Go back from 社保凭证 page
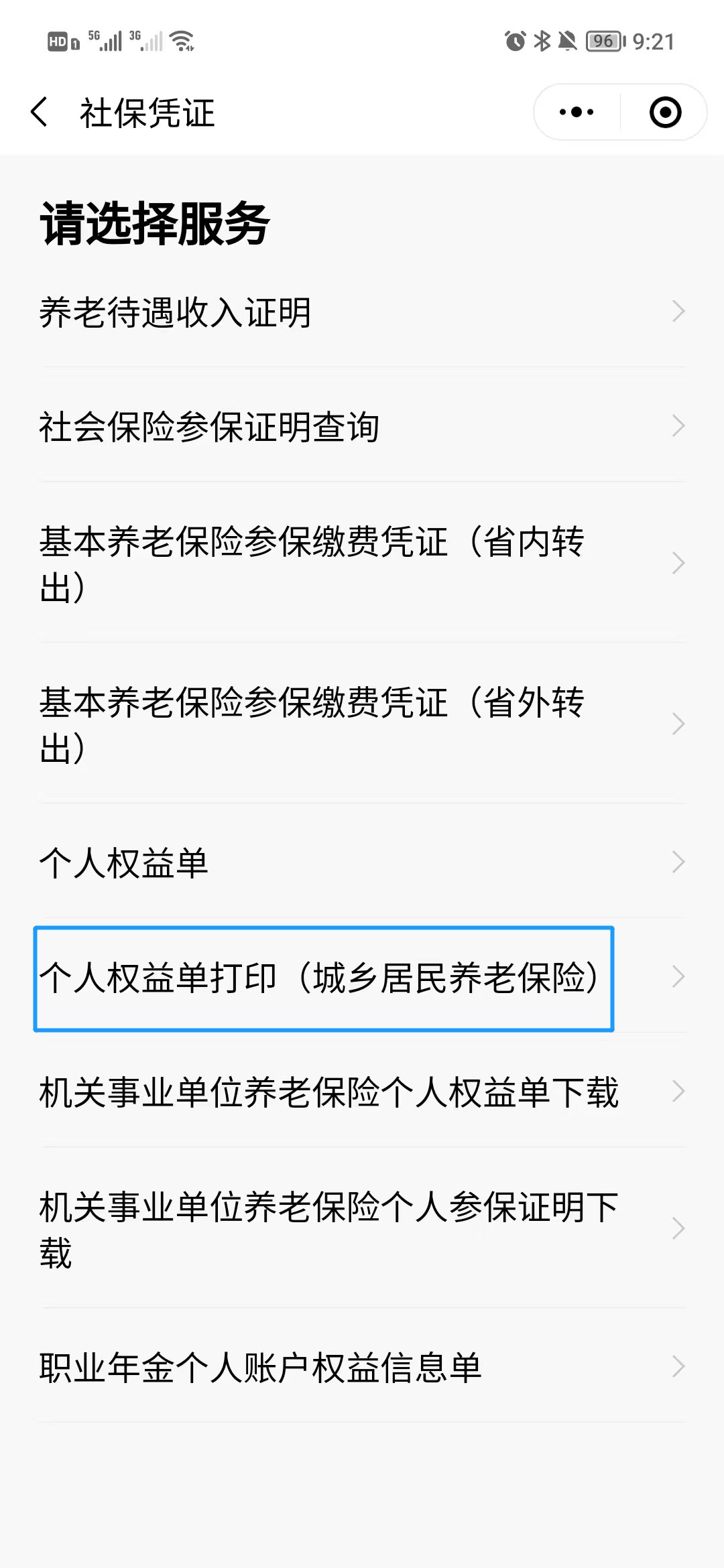Image resolution: width=724 pixels, height=1568 pixels. (40, 112)
